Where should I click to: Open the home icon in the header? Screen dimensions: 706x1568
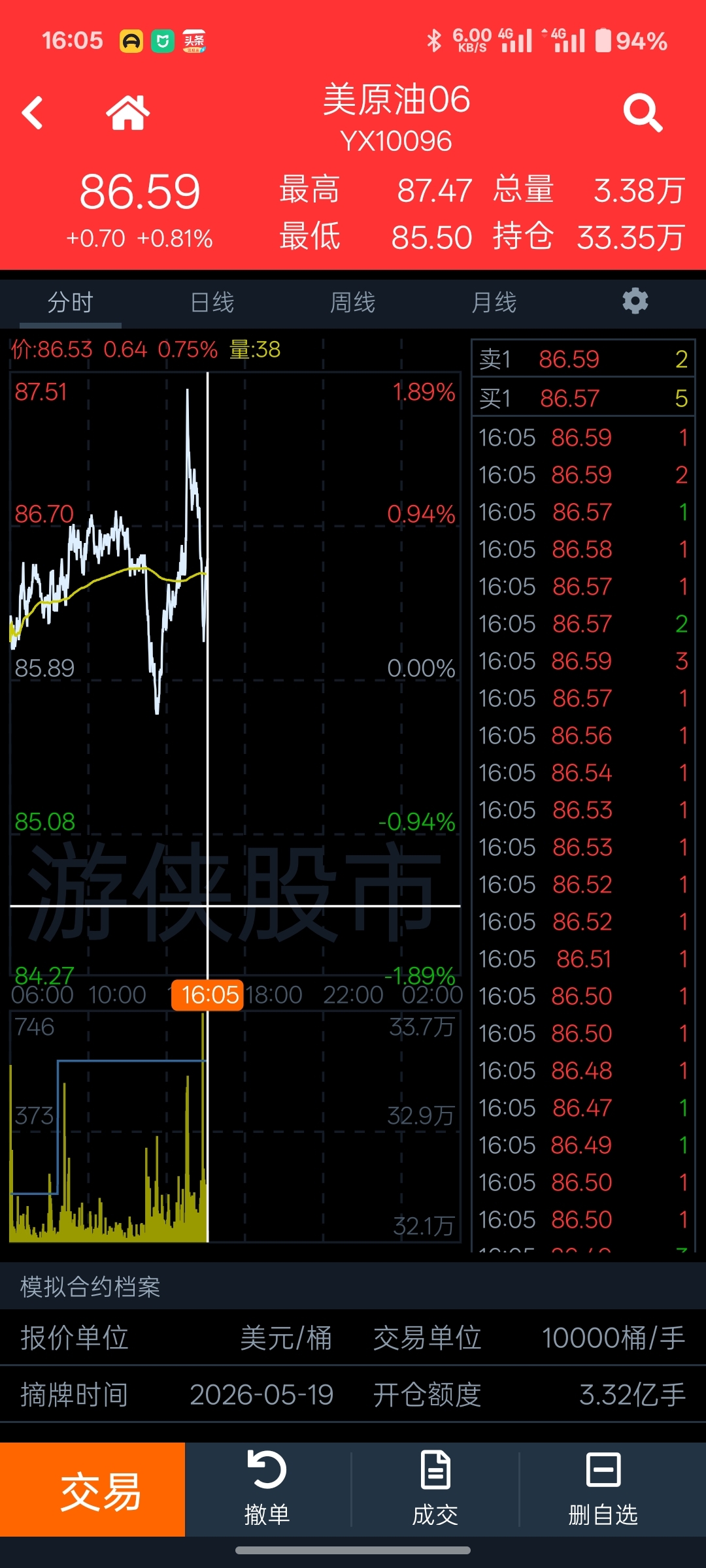point(128,113)
